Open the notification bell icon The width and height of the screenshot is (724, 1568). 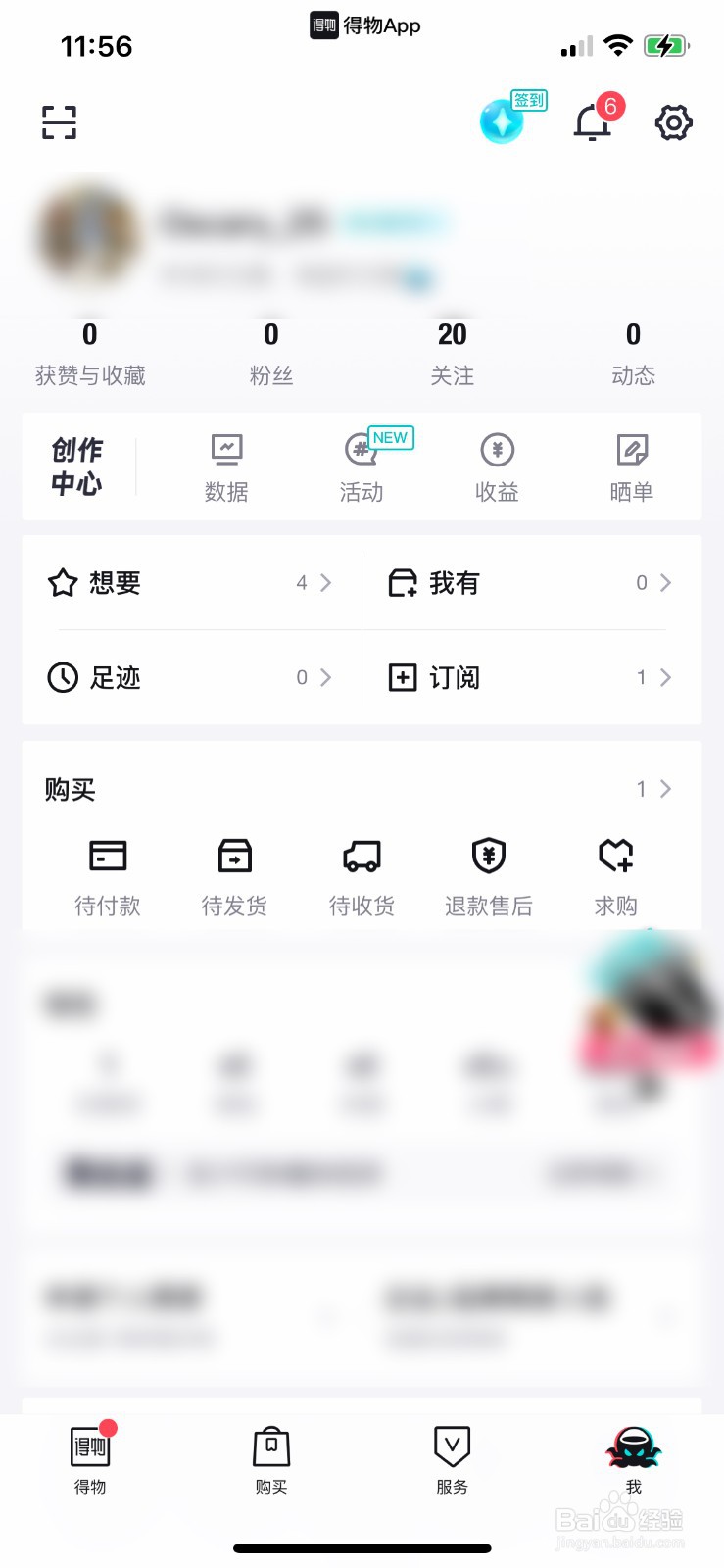pos(590,123)
